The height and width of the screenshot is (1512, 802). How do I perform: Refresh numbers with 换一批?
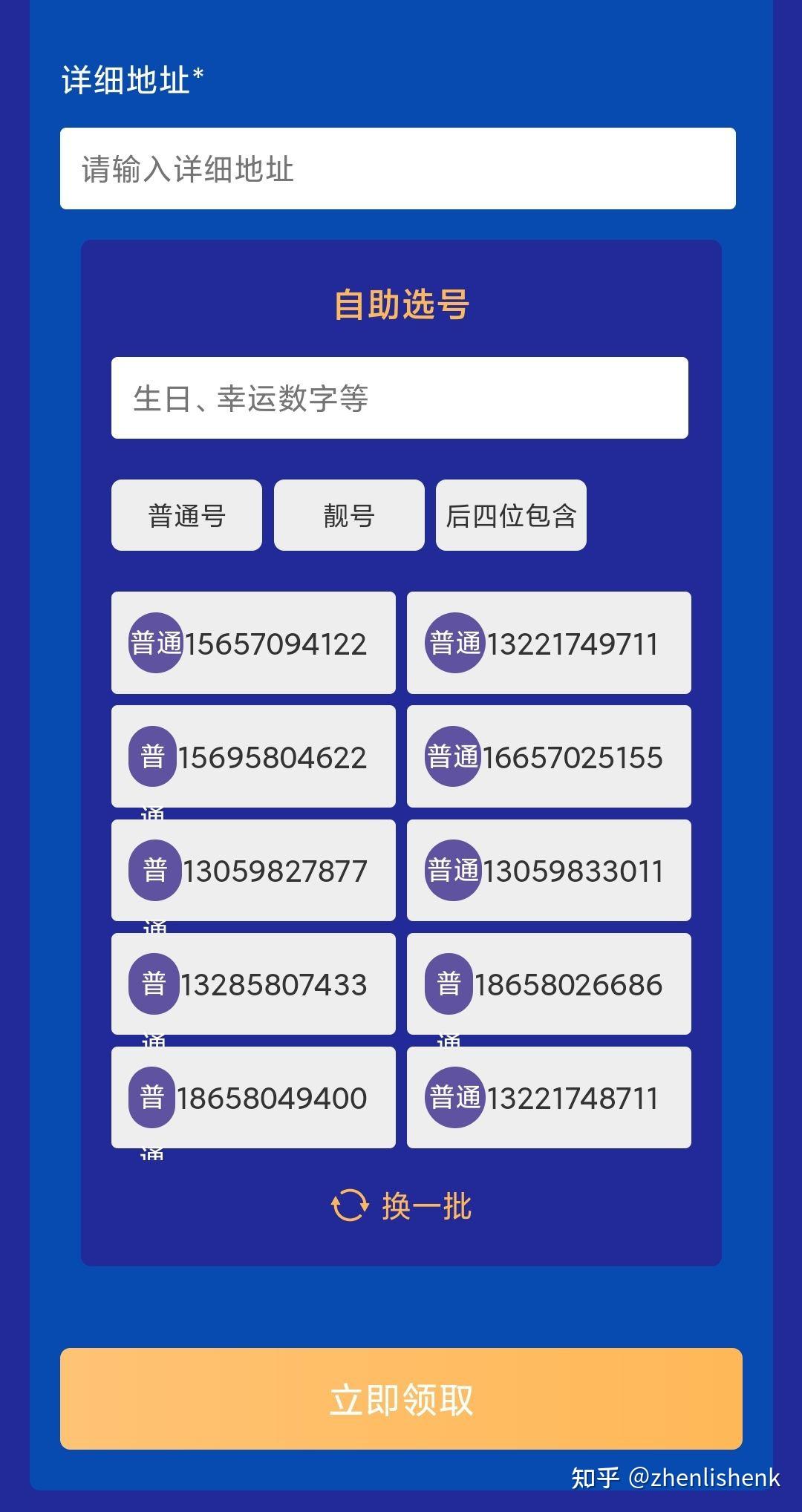pyautogui.click(x=401, y=1205)
